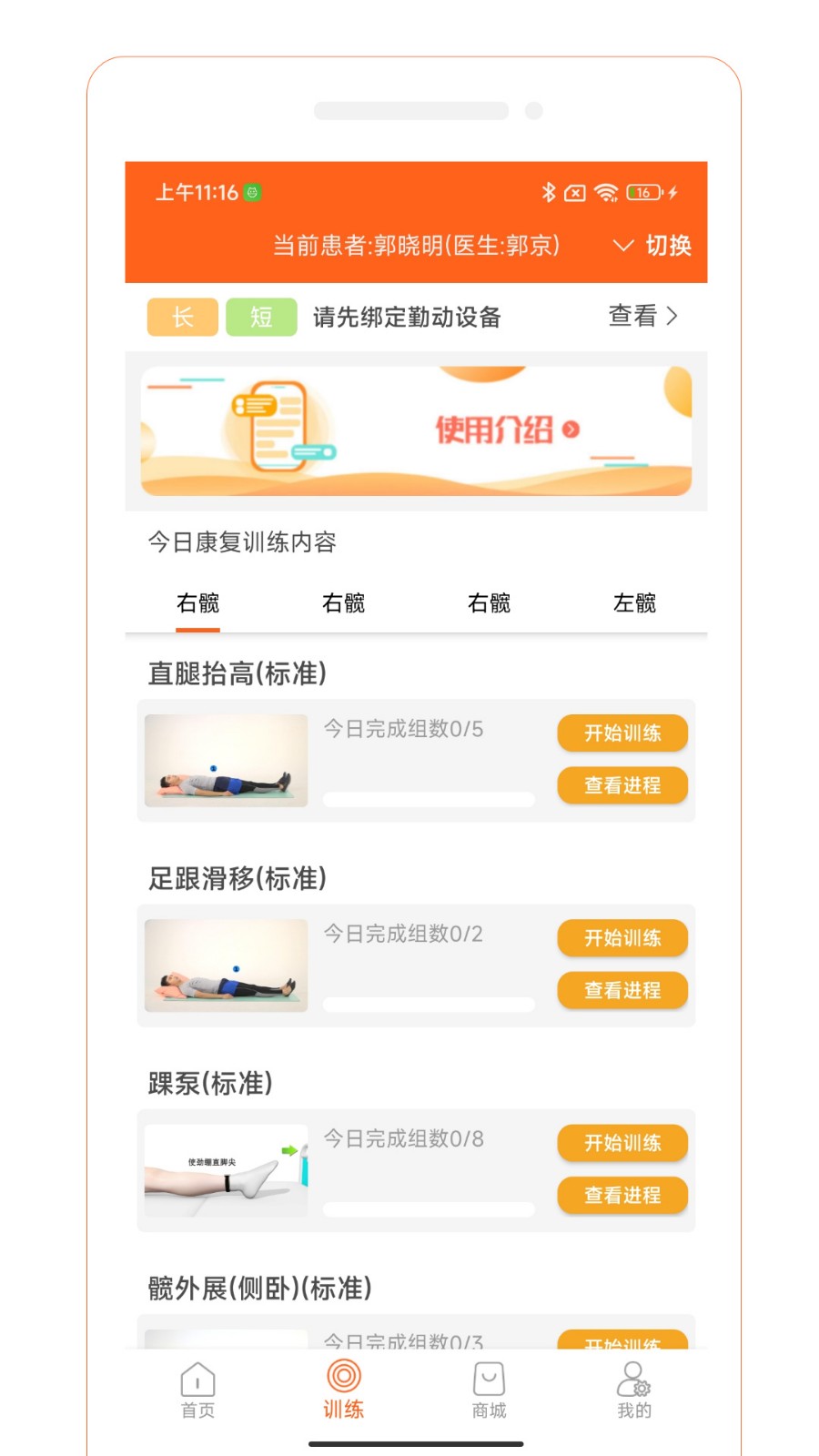The height and width of the screenshot is (1456, 819).
Task: Expand details via banner circle arrow
Action: (x=569, y=430)
